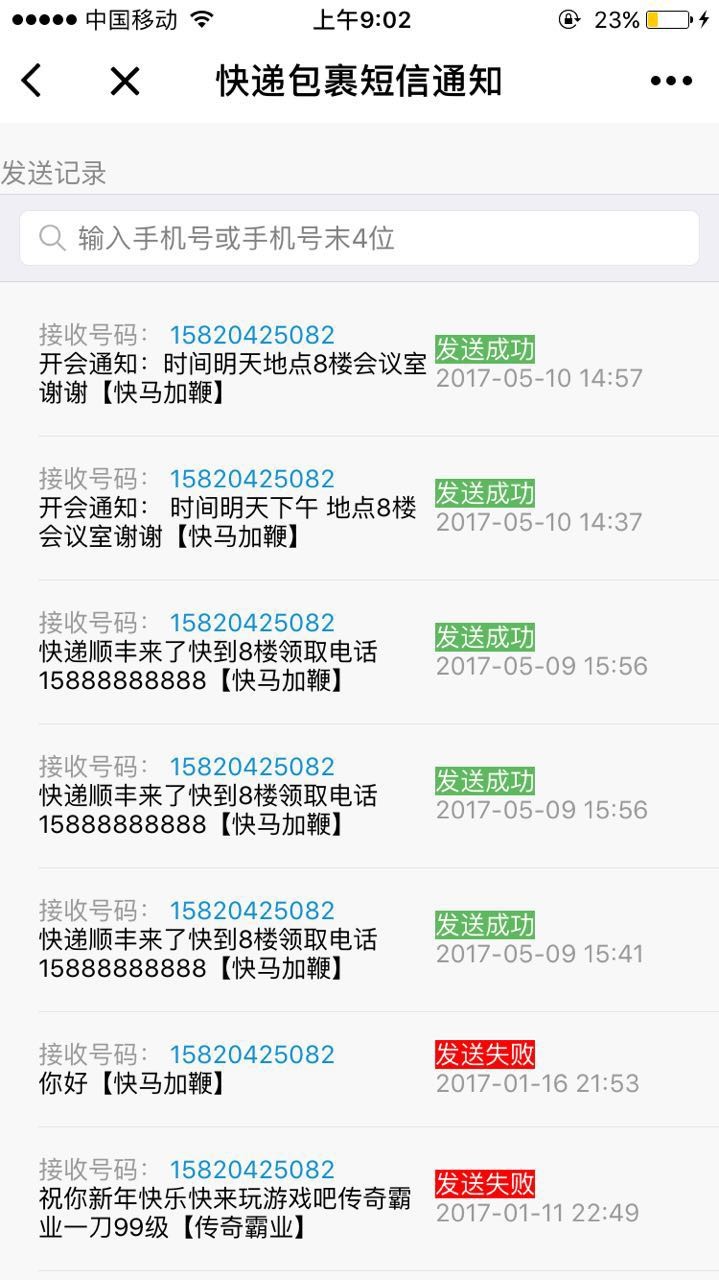The image size is (719, 1280).
Task: Tap the phone number search field
Action: point(359,238)
